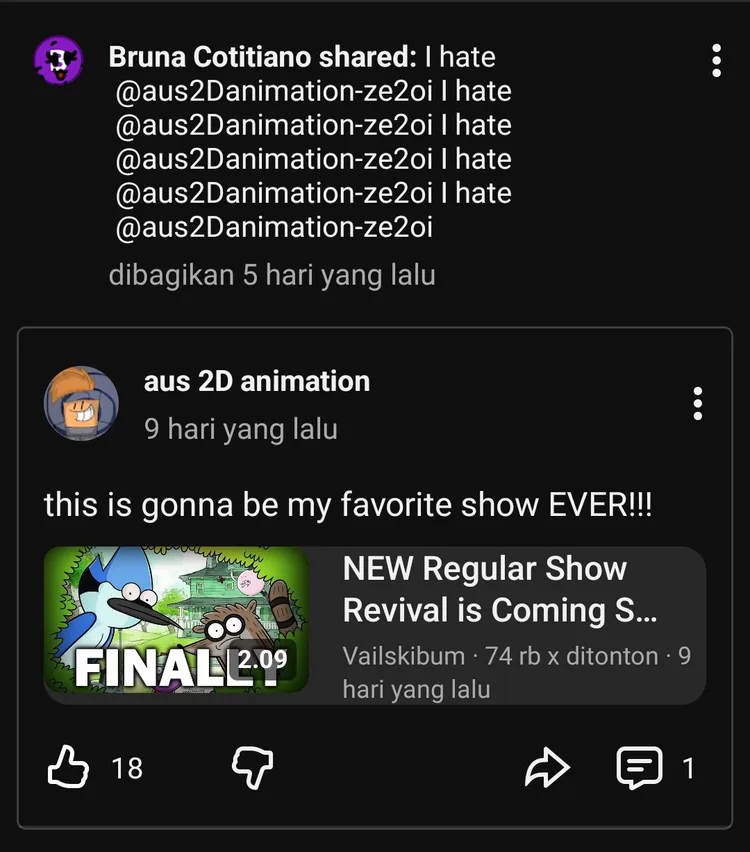Share the aus 2D animation post

click(548, 768)
